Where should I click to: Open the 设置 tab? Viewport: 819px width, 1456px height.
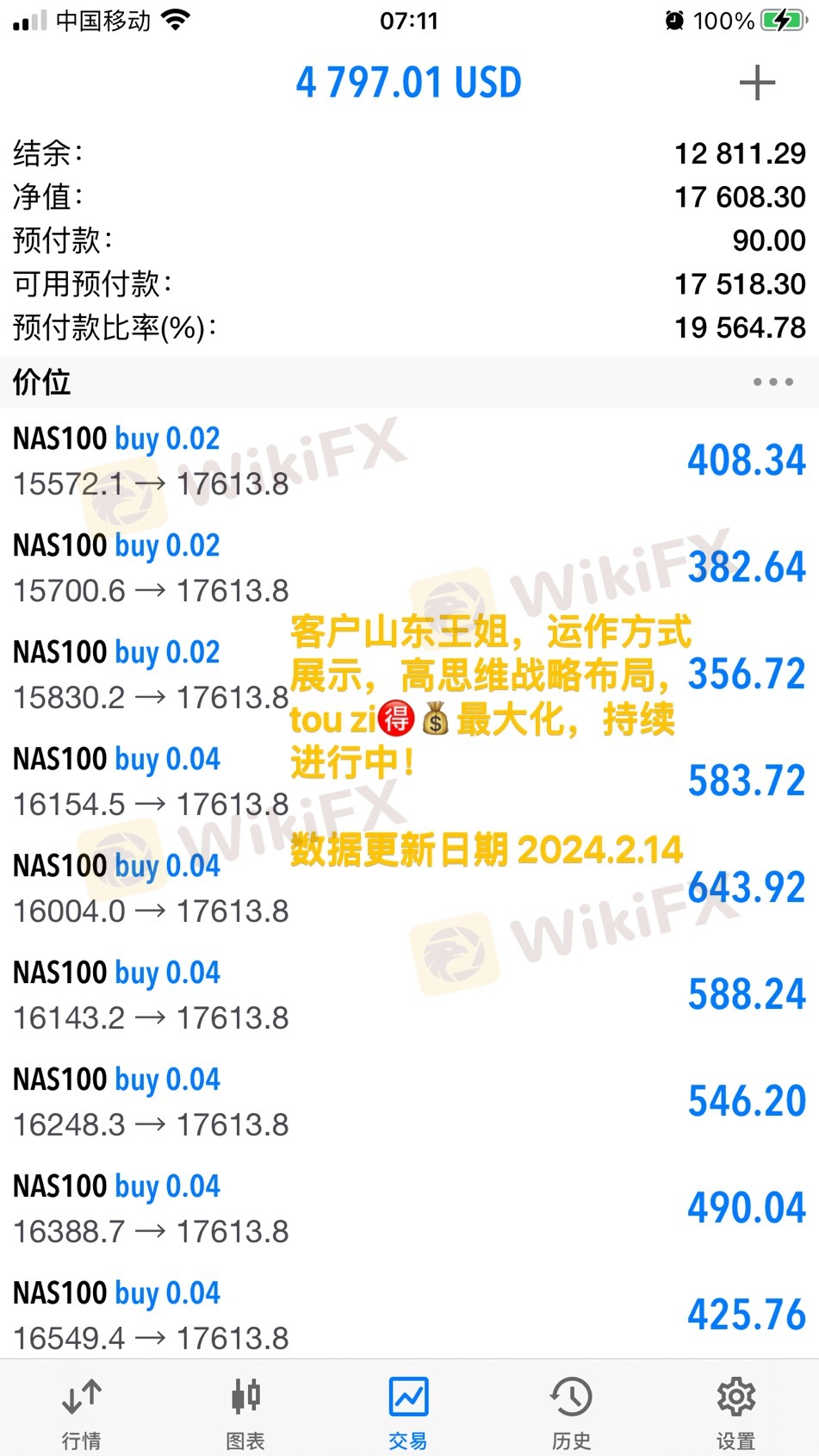coord(735,1409)
